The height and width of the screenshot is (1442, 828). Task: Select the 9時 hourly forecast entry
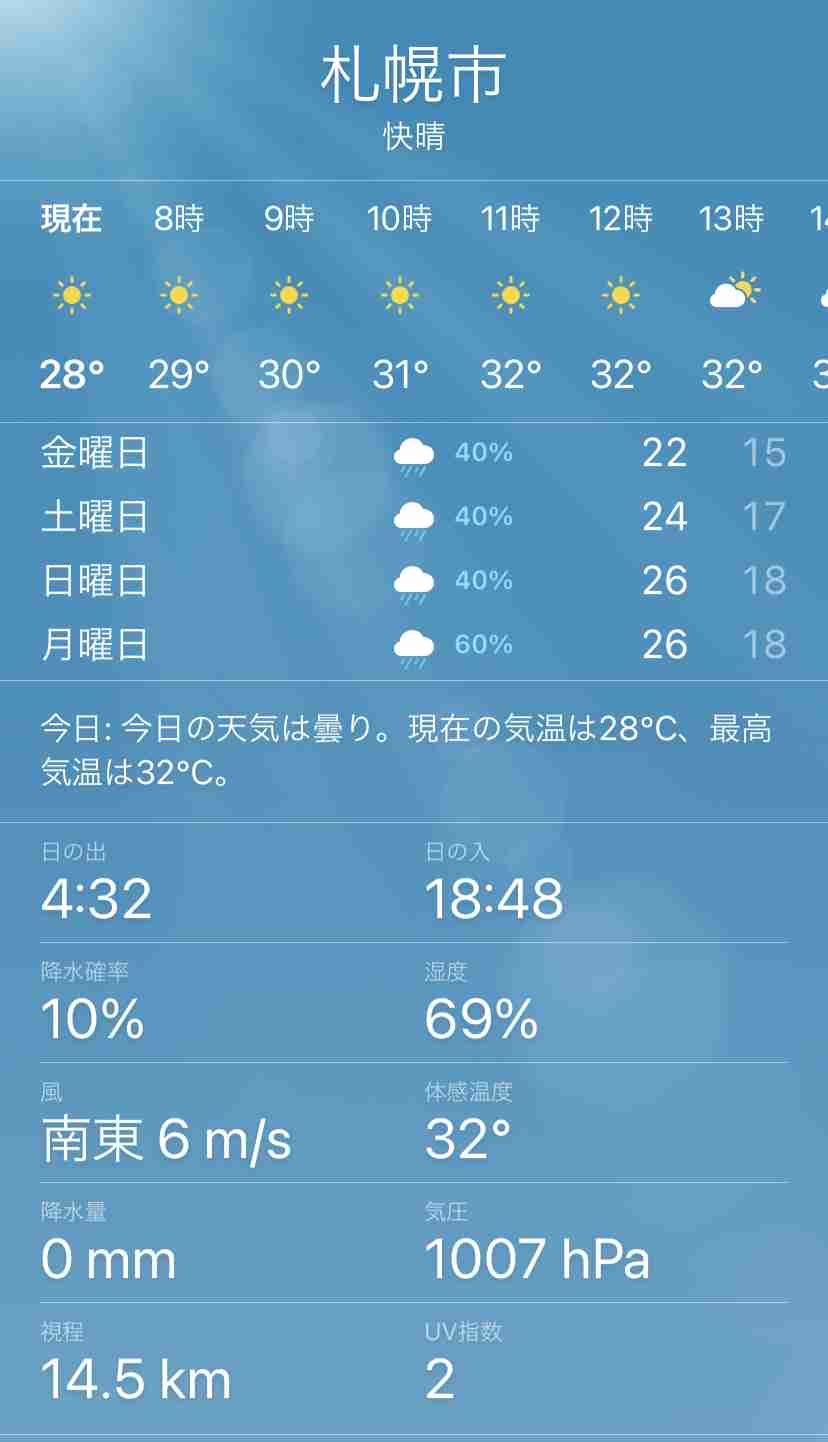(288, 219)
